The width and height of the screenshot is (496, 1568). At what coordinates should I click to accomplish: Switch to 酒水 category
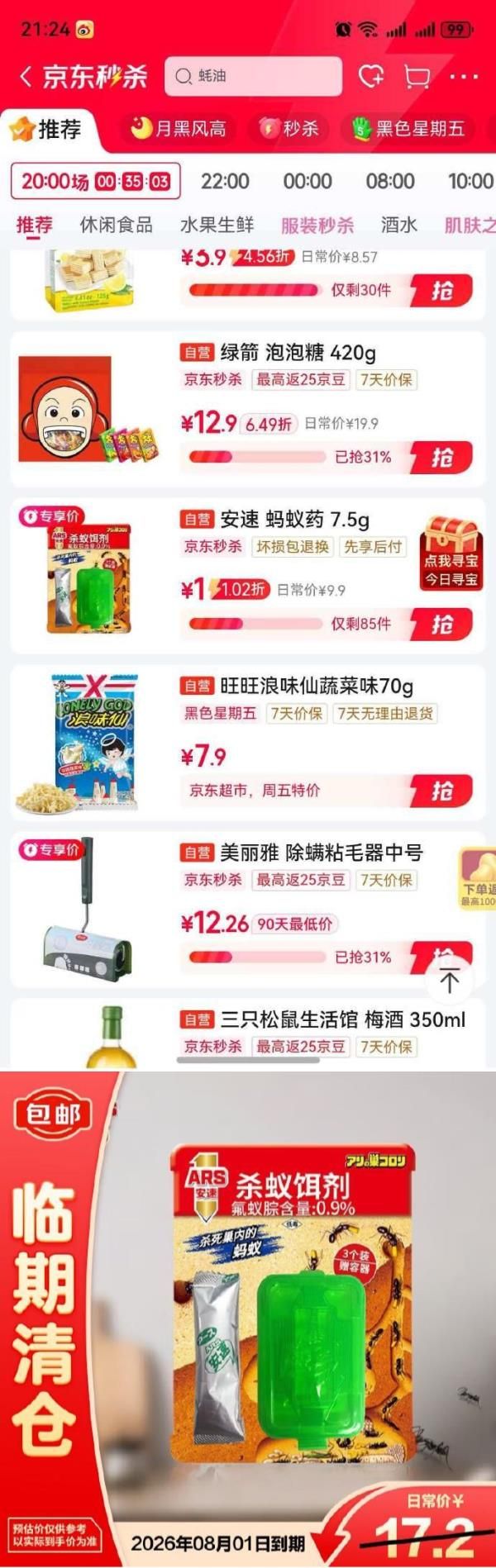398,225
